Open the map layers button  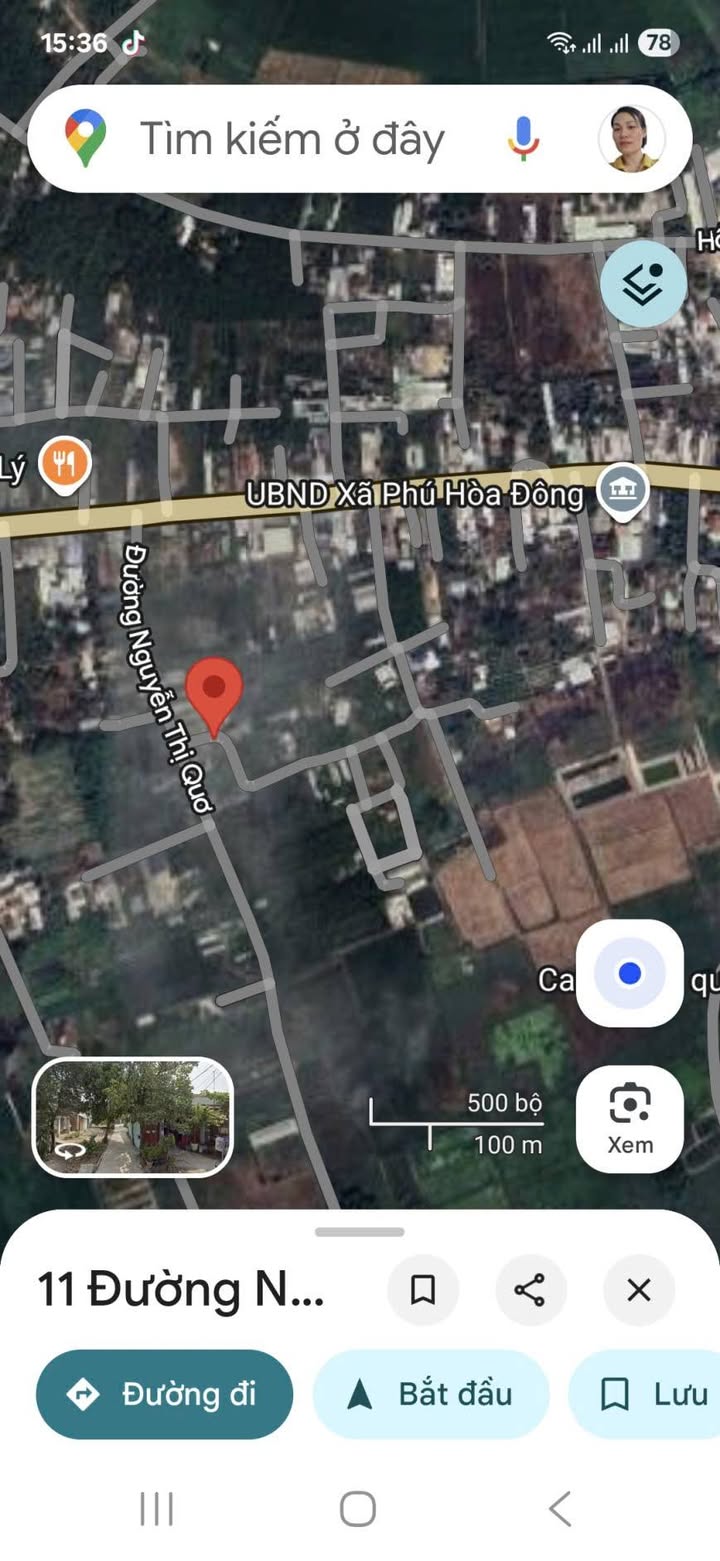click(643, 284)
